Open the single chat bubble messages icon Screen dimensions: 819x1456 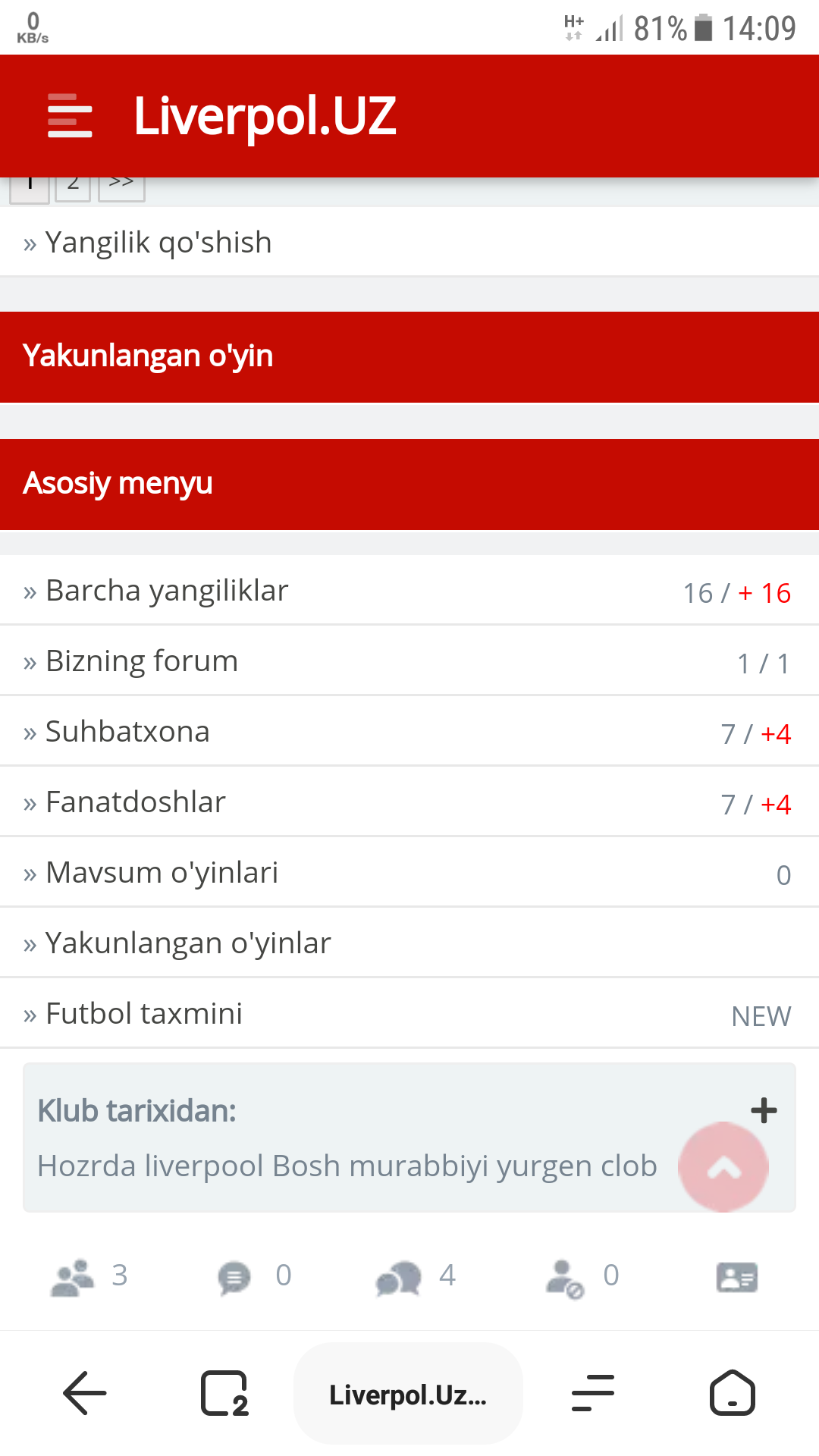click(234, 1277)
